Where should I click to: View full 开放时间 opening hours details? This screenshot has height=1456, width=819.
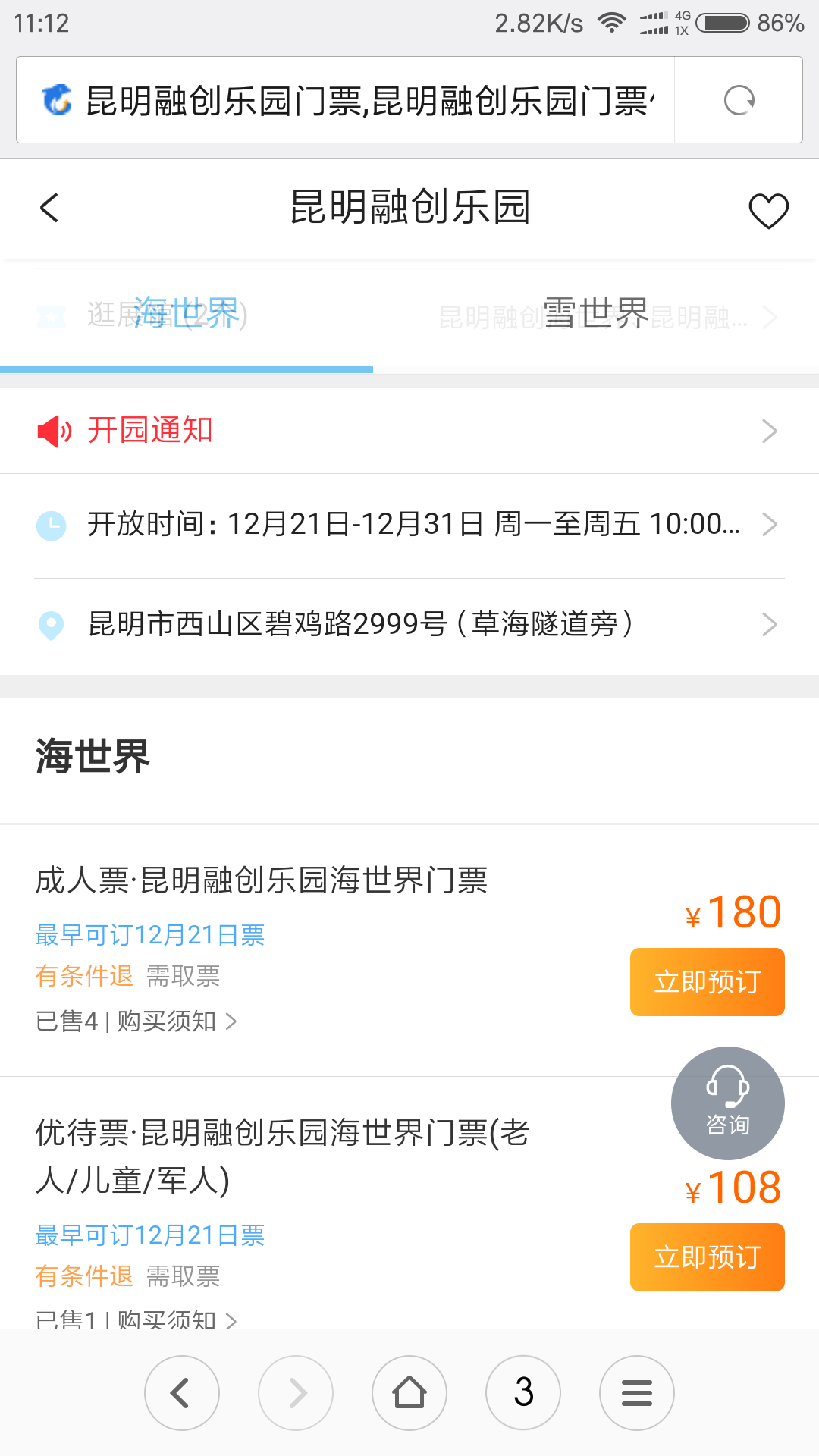409,525
